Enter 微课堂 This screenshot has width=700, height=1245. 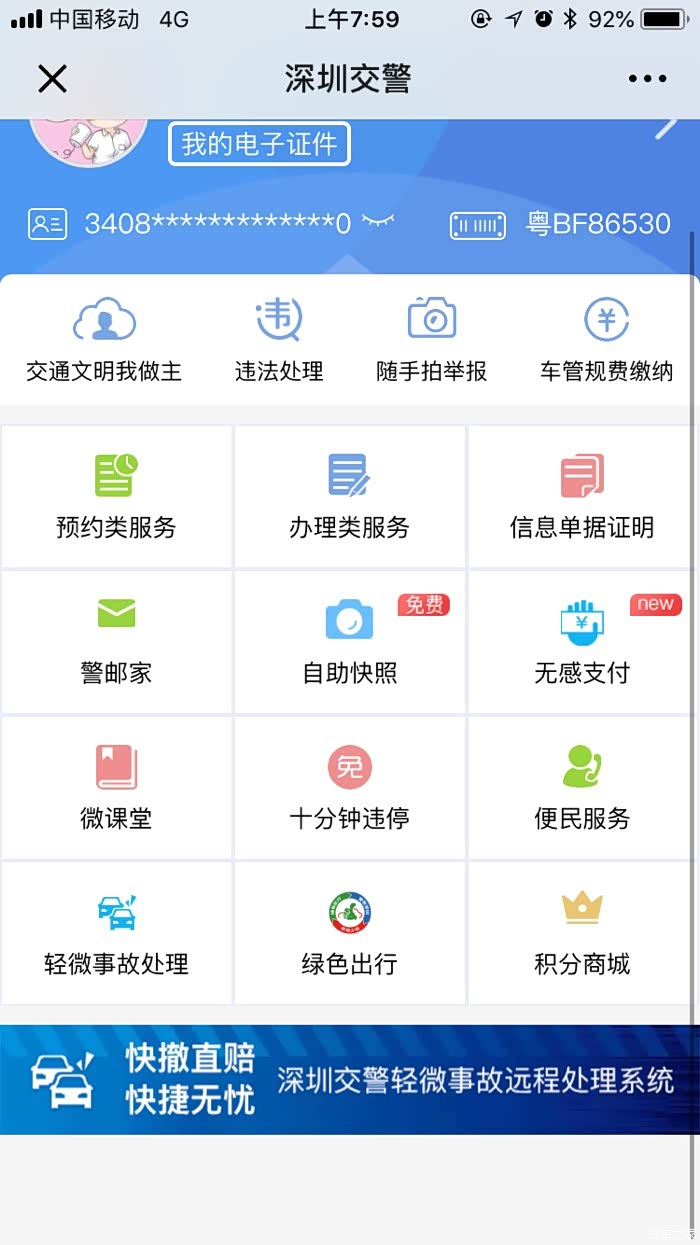click(x=116, y=788)
